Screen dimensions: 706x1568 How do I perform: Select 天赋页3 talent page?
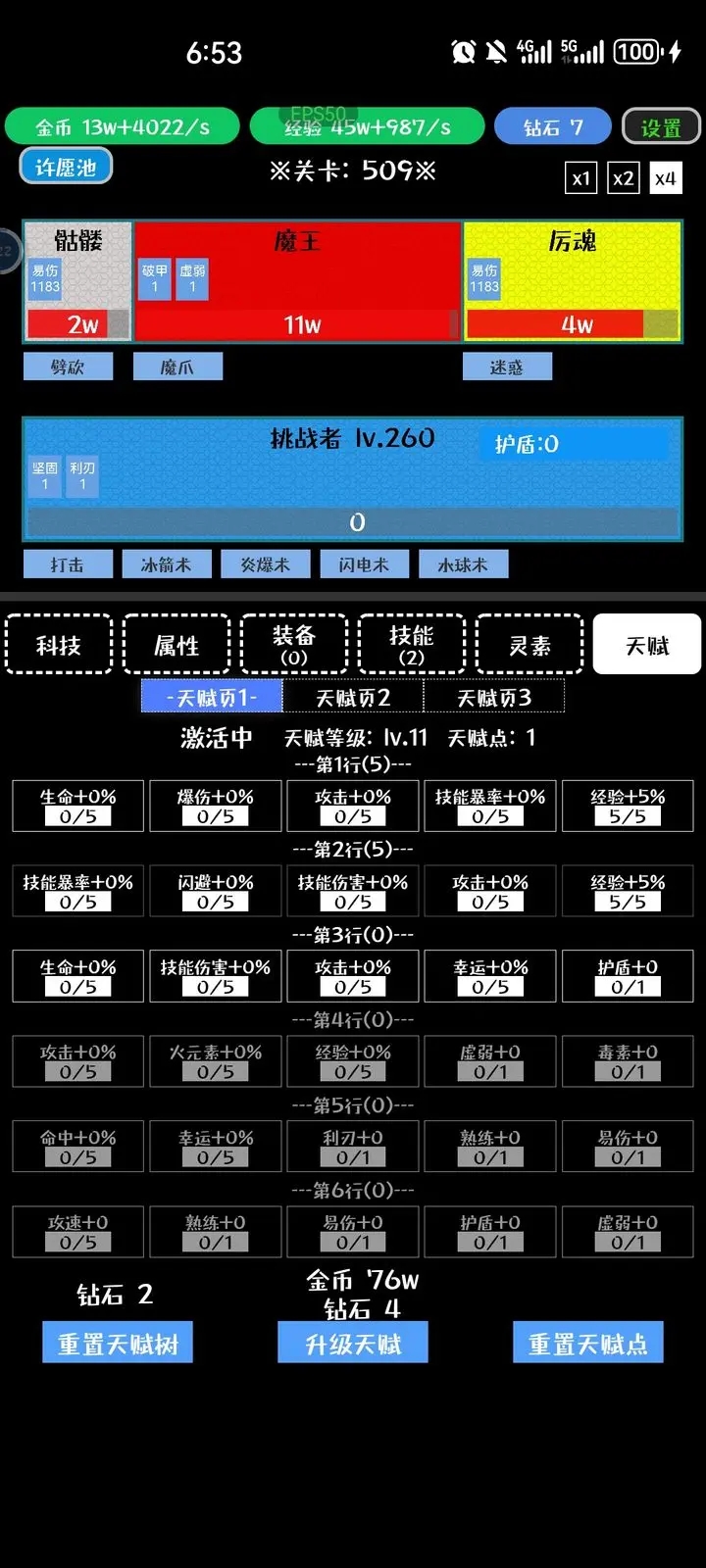pos(494,698)
